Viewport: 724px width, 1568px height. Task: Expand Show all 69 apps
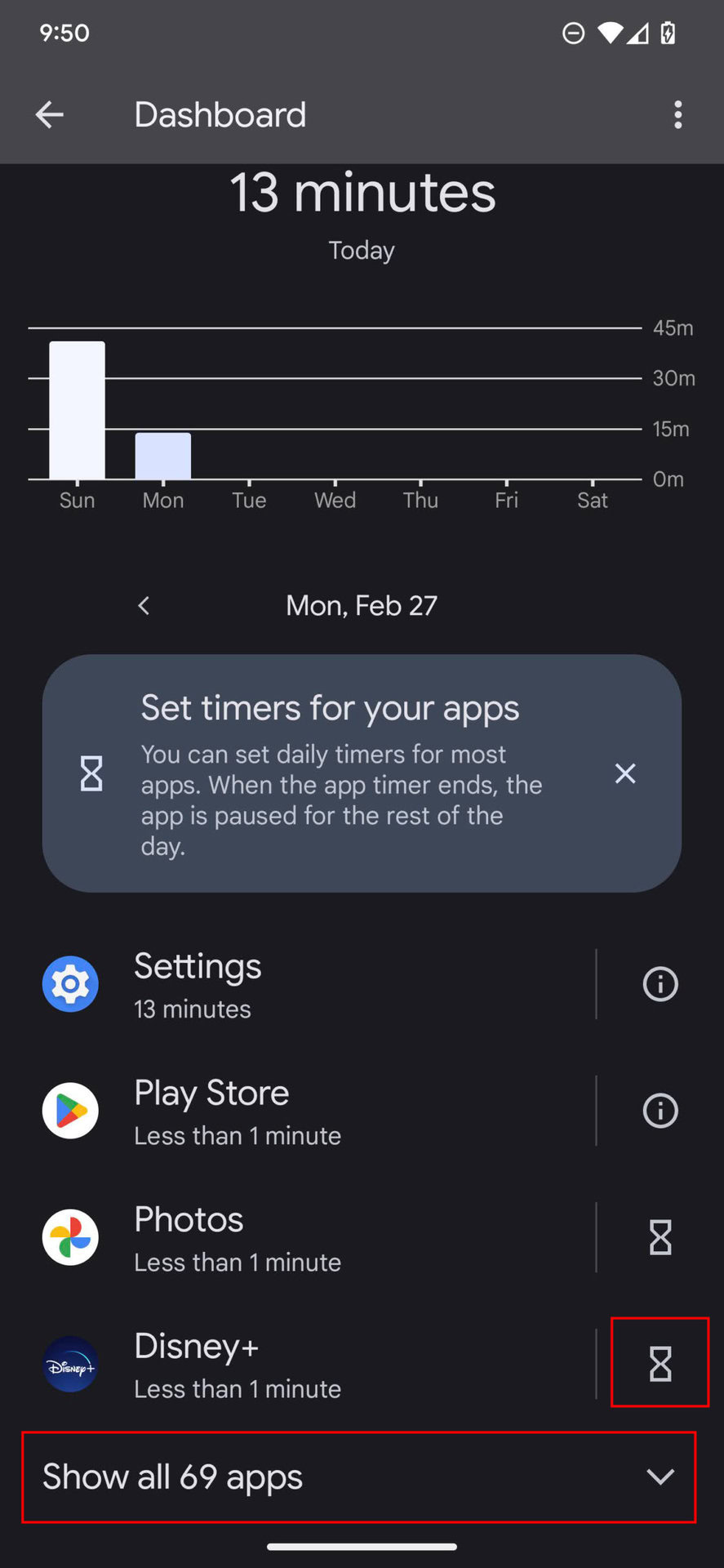coord(359,1477)
